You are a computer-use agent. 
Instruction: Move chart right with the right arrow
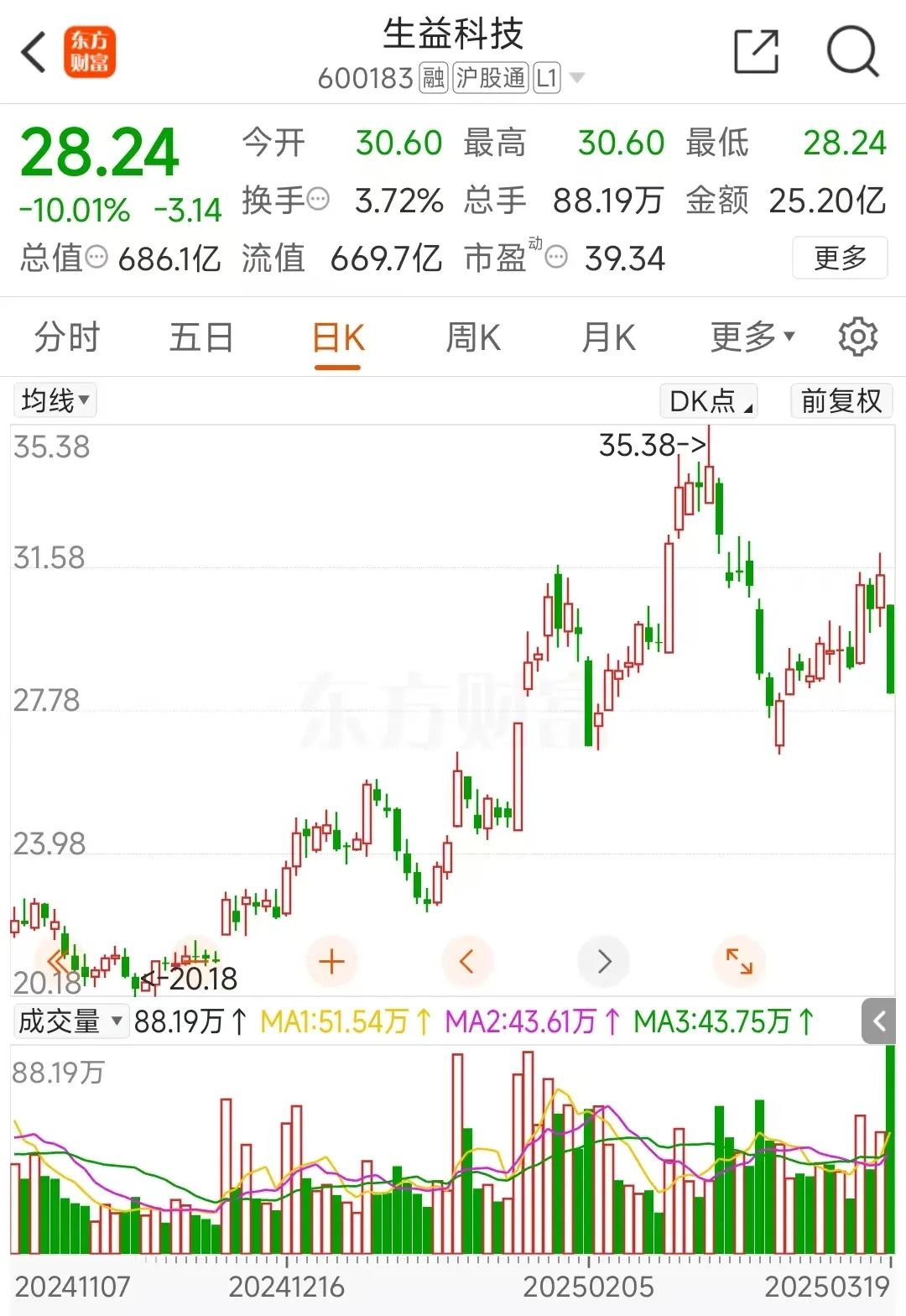click(x=604, y=962)
